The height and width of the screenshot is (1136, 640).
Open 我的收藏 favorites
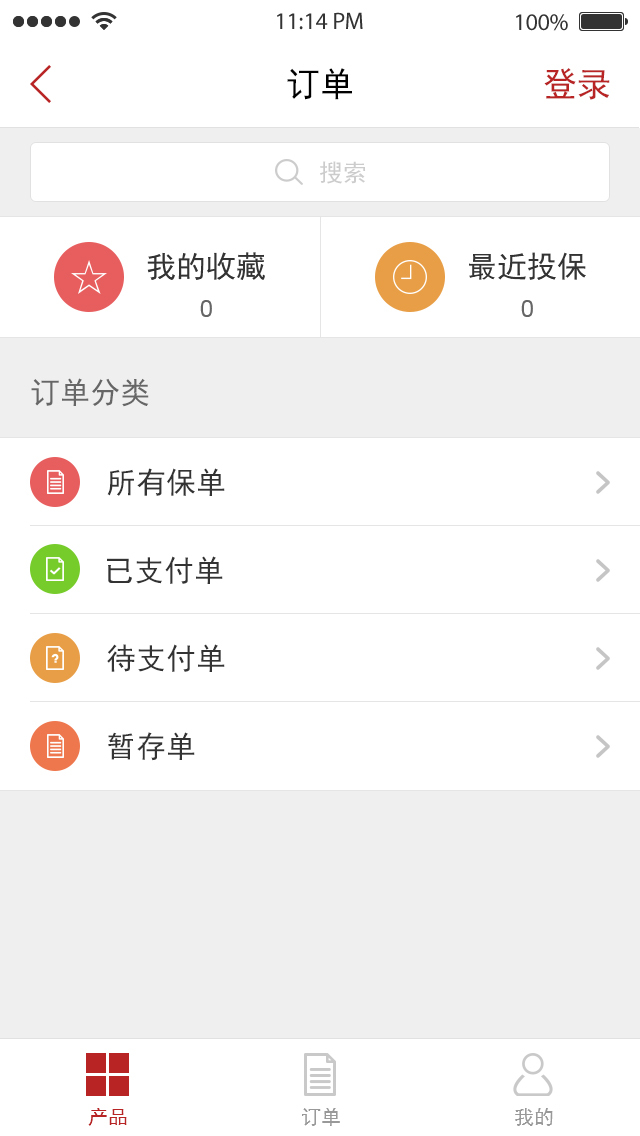point(160,277)
